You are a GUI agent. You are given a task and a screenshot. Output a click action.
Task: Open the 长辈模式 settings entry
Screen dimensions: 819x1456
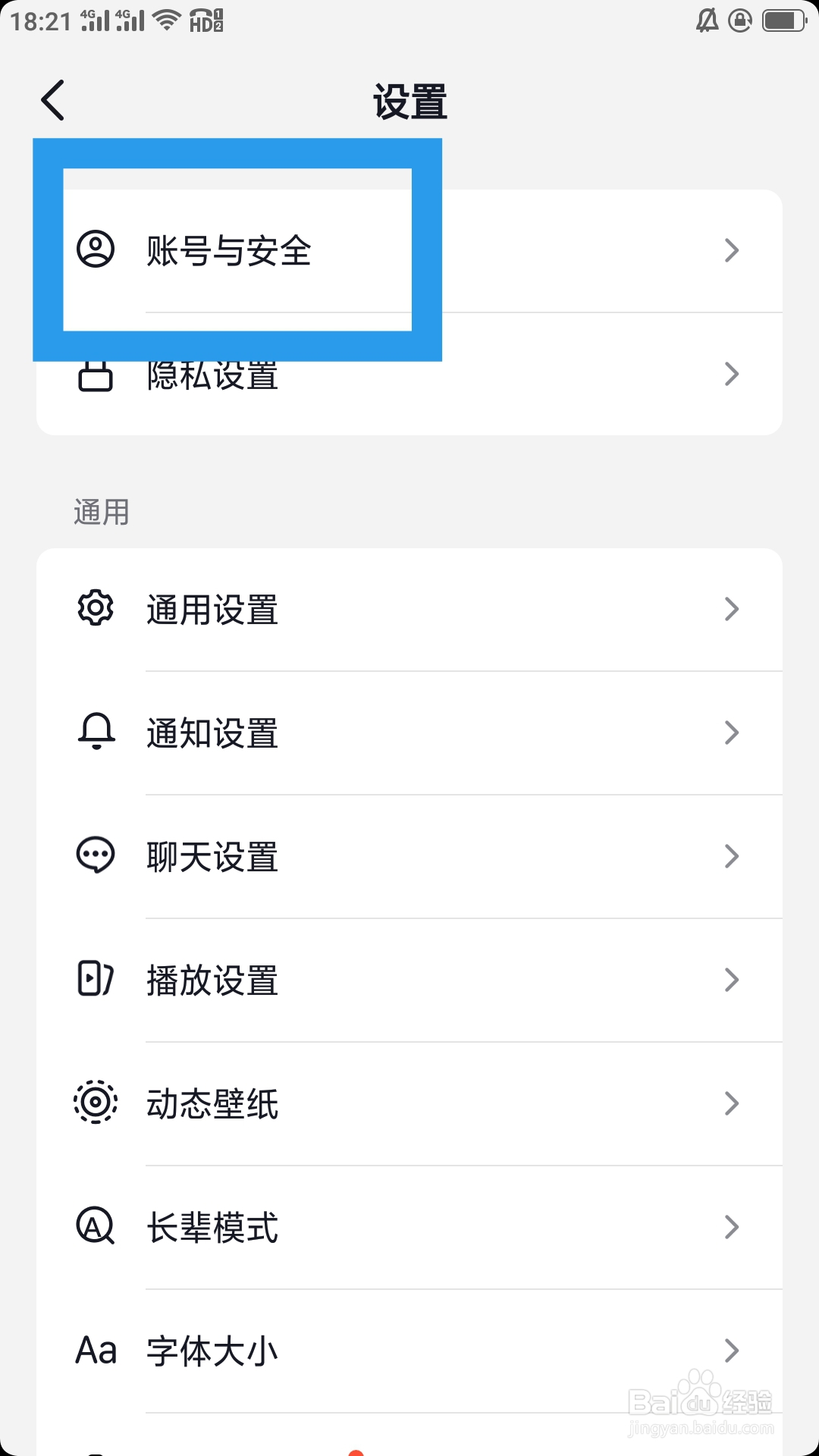(x=212, y=1227)
